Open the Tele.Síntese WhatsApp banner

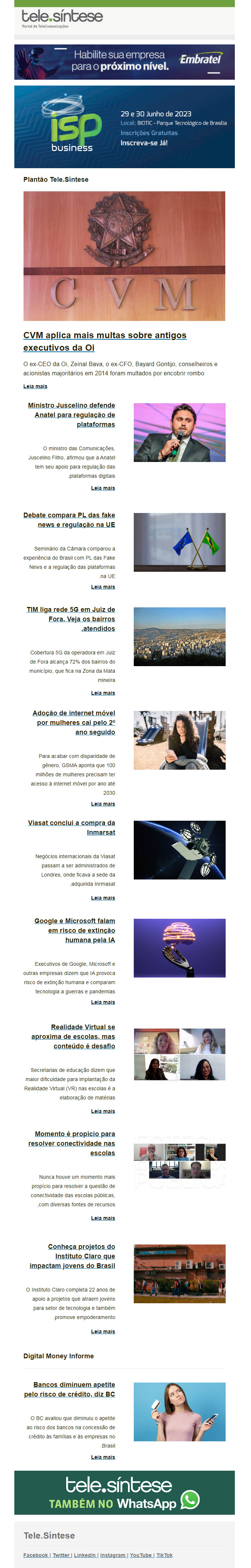[124, 1492]
